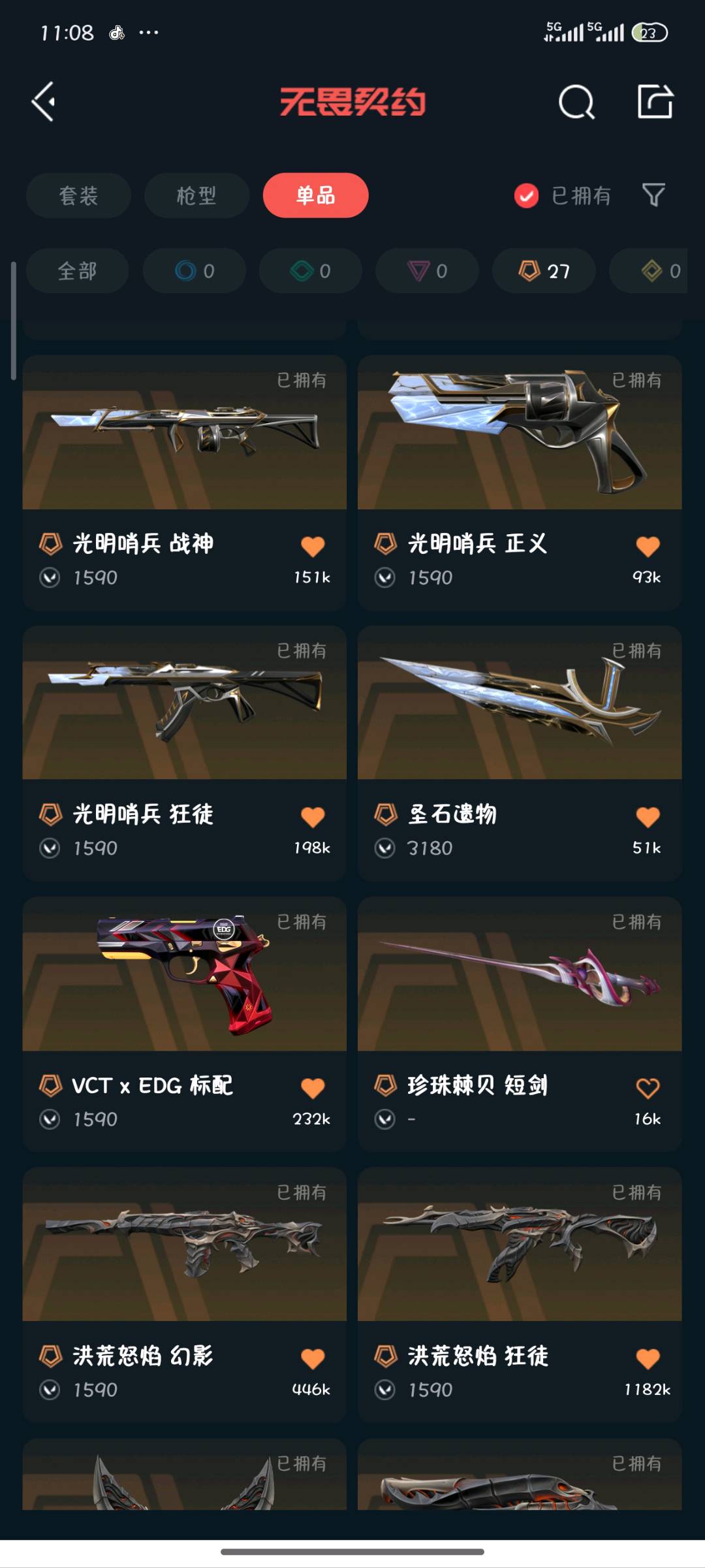Open the filter funnel icon
Viewport: 705px width, 1568px height.
tap(653, 195)
